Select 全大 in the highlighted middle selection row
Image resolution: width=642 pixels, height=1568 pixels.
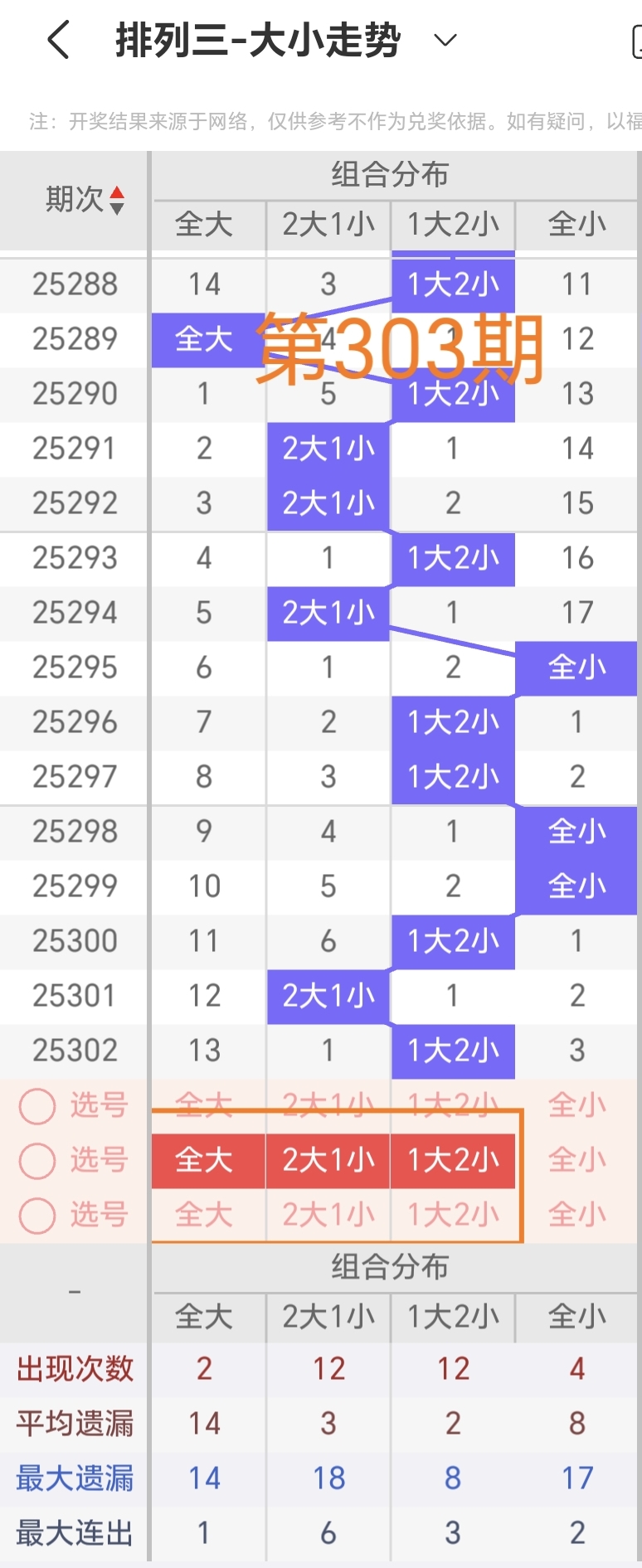coord(207,1161)
